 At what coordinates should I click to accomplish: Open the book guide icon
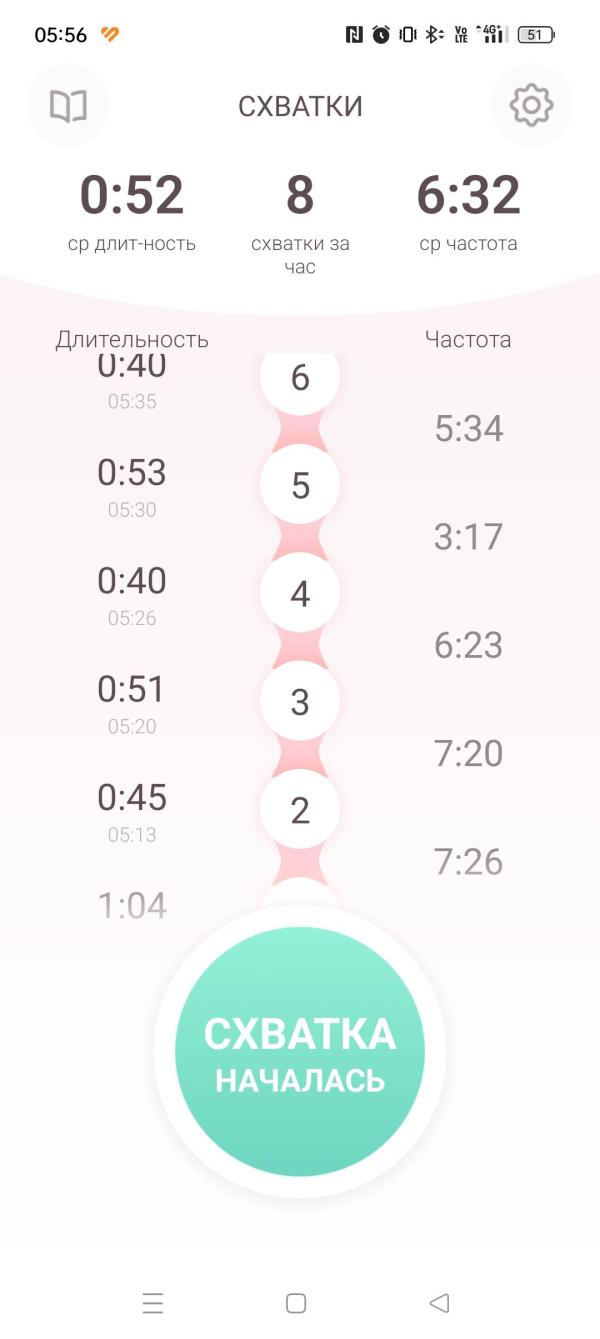pos(68,105)
